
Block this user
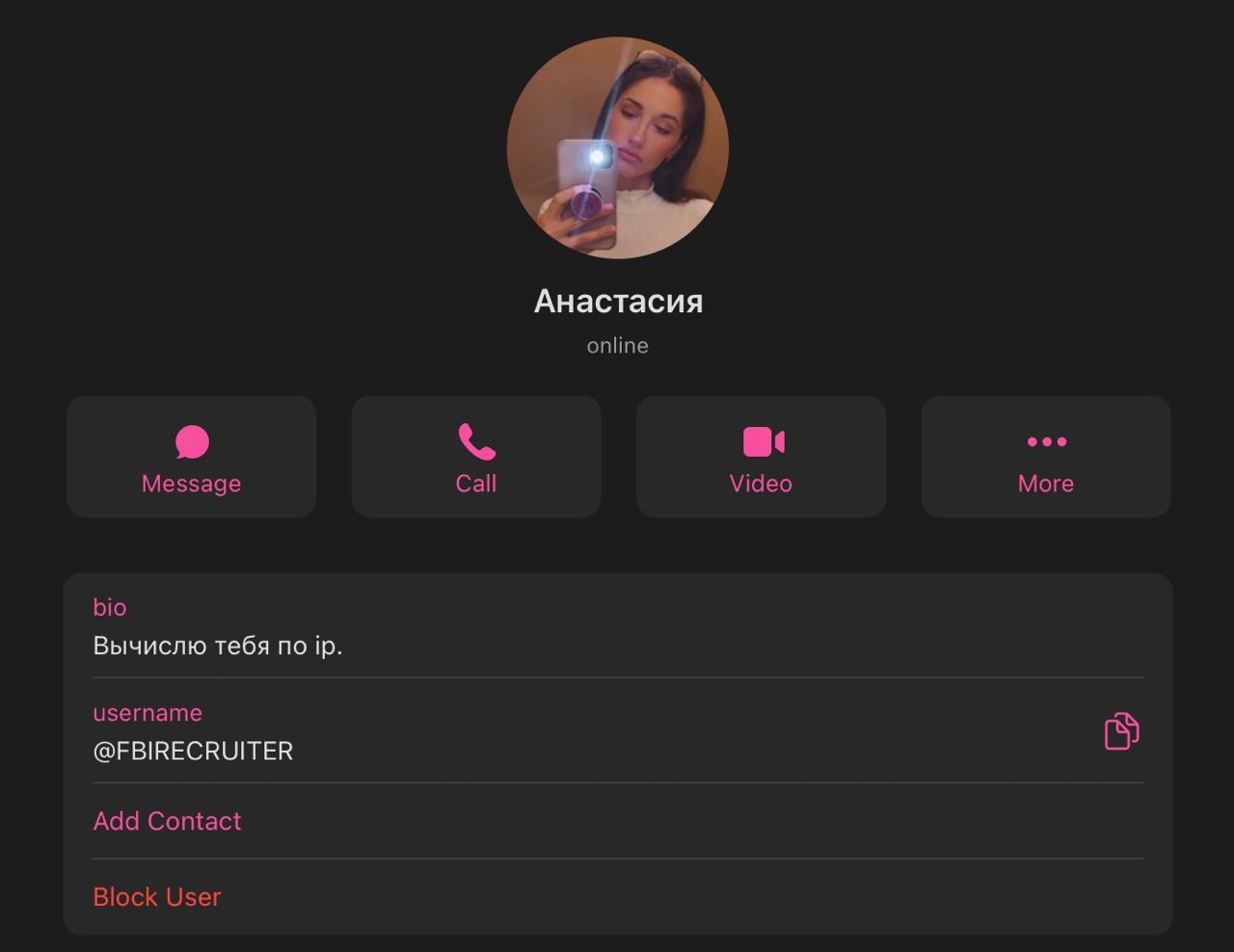coord(157,897)
